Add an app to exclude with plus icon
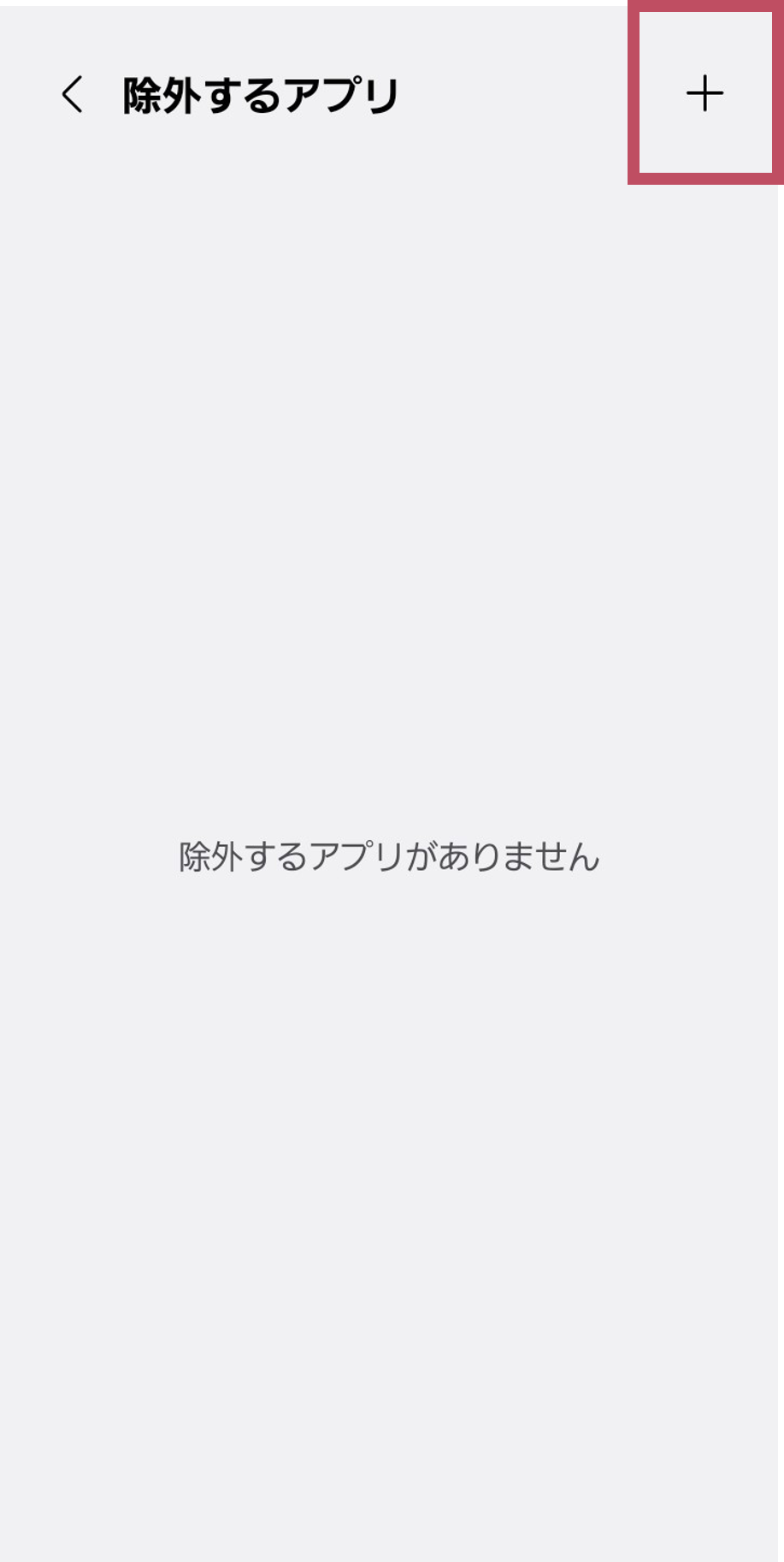The height and width of the screenshot is (1562, 784). (x=704, y=93)
